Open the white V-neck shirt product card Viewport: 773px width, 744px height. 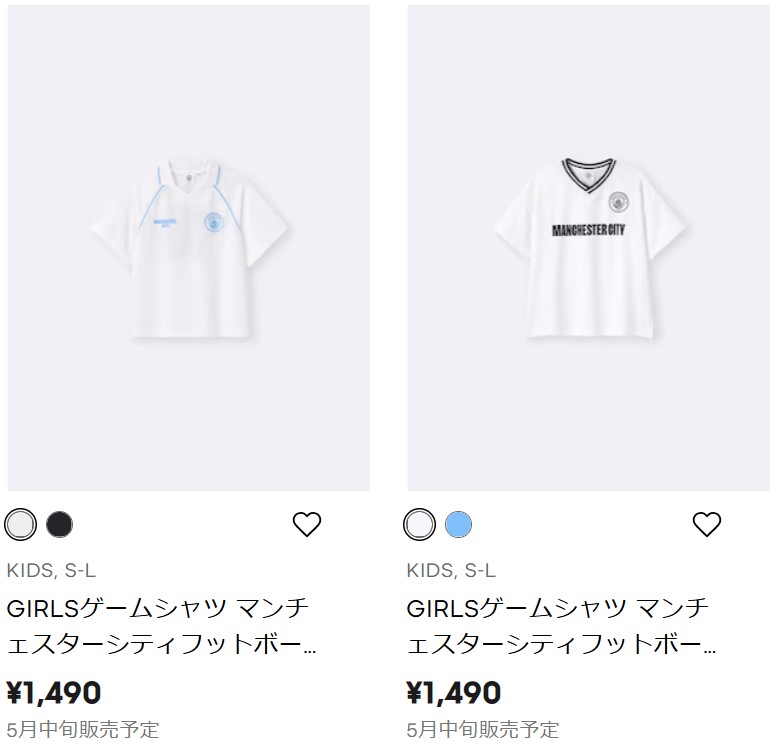pyautogui.click(x=588, y=248)
